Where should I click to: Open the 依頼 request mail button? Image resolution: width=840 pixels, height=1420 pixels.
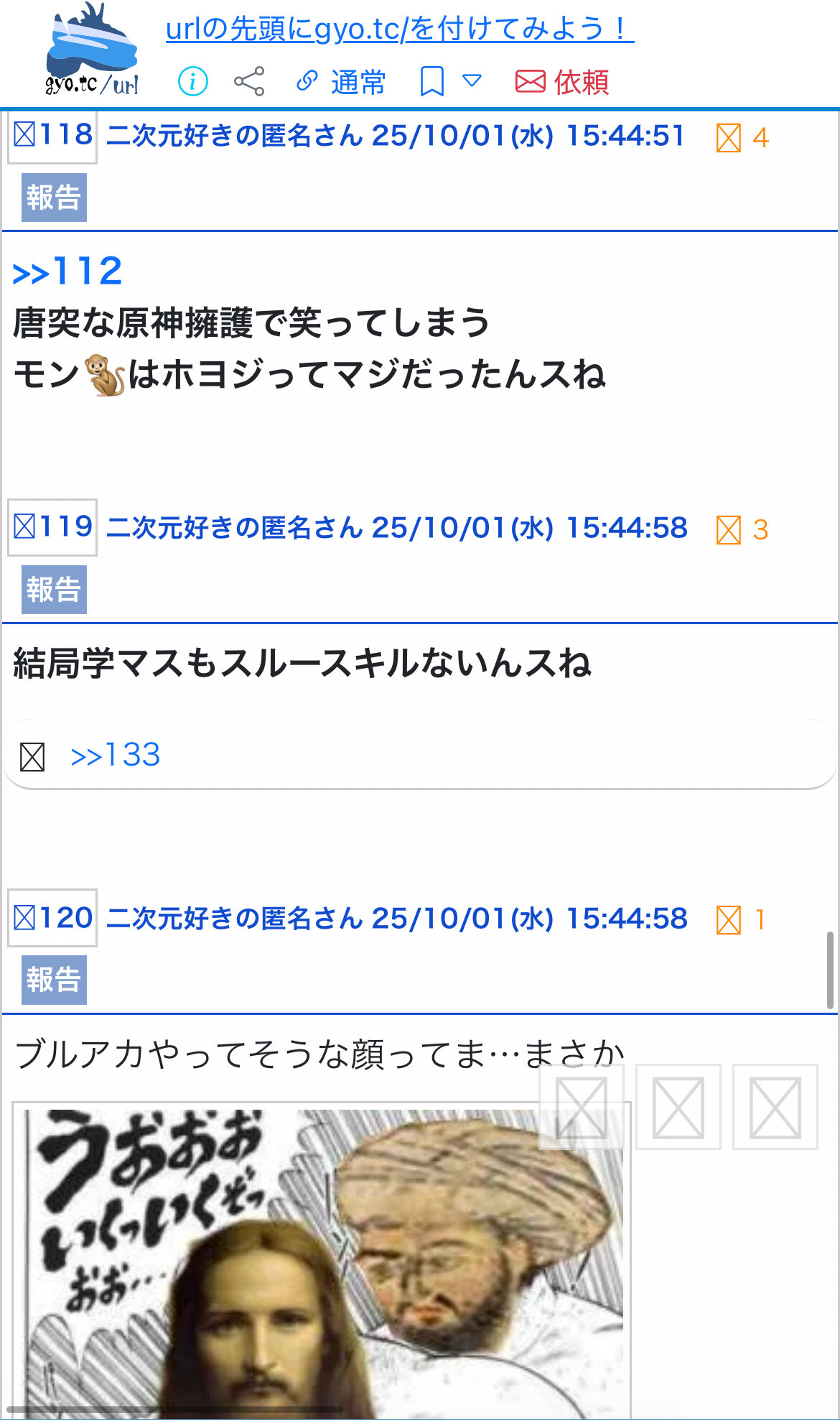click(562, 82)
